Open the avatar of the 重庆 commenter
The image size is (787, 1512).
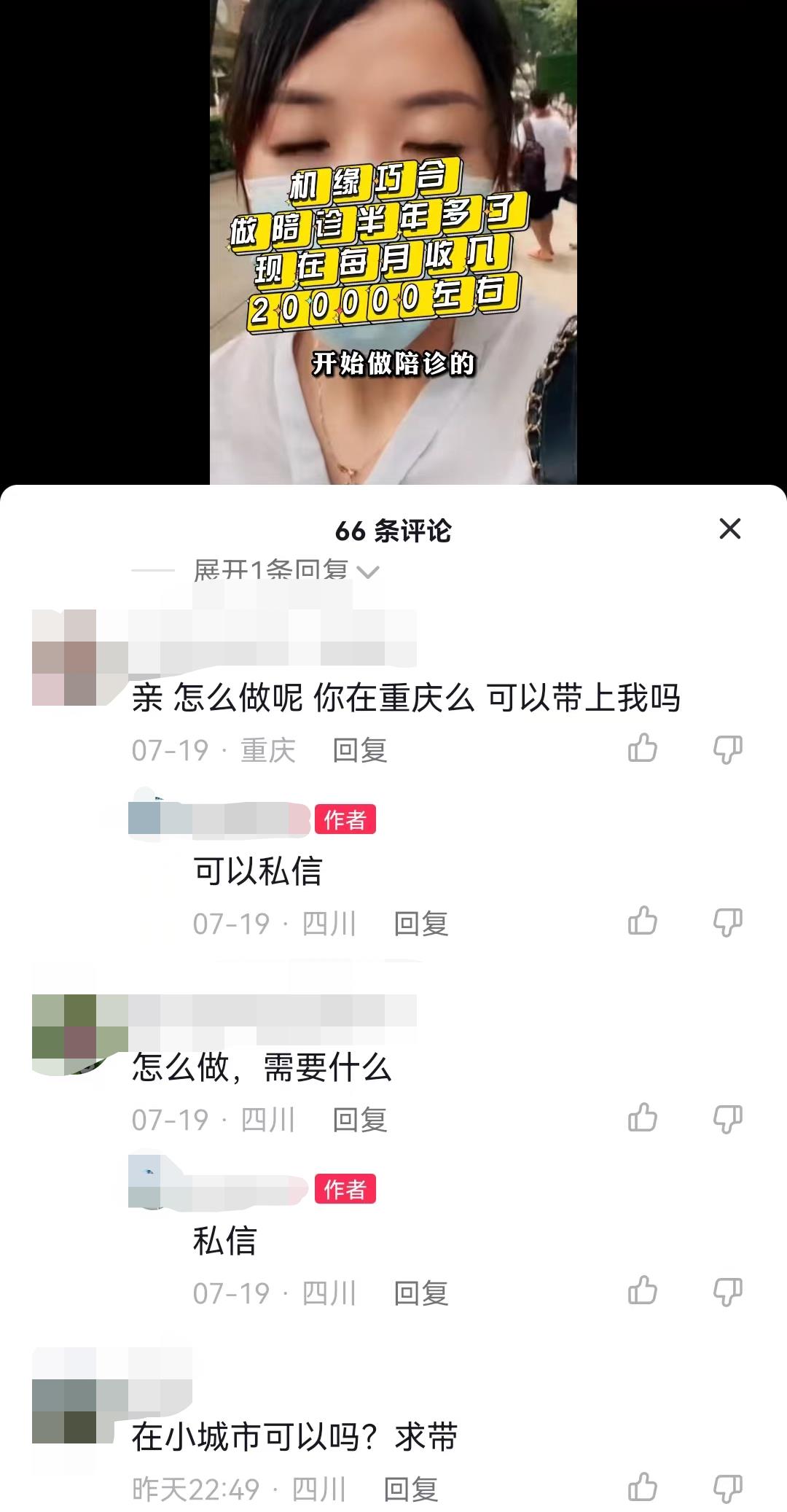click(64, 658)
